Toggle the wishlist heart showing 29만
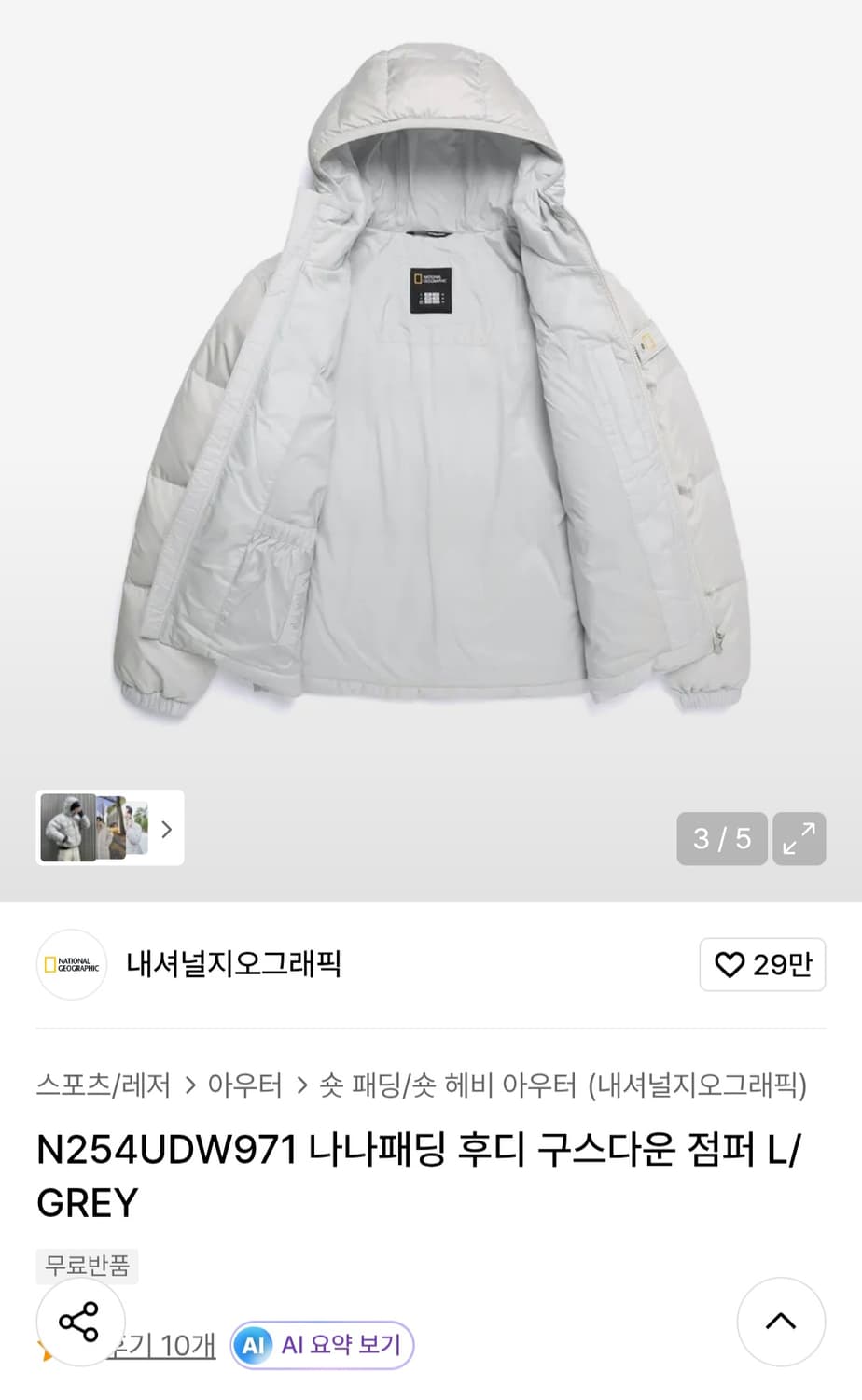The width and height of the screenshot is (862, 1400). click(x=762, y=964)
